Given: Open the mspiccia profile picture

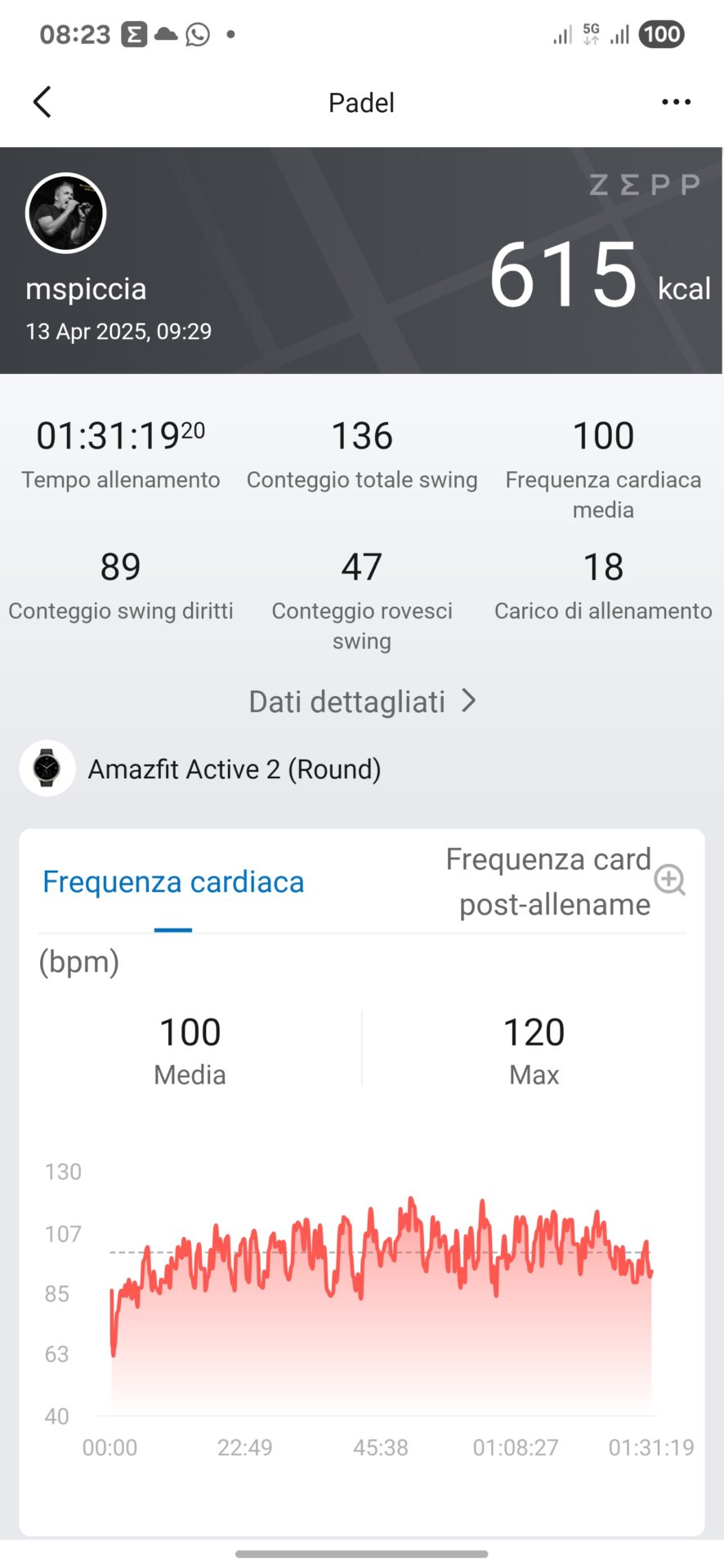Looking at the screenshot, I should point(66,213).
